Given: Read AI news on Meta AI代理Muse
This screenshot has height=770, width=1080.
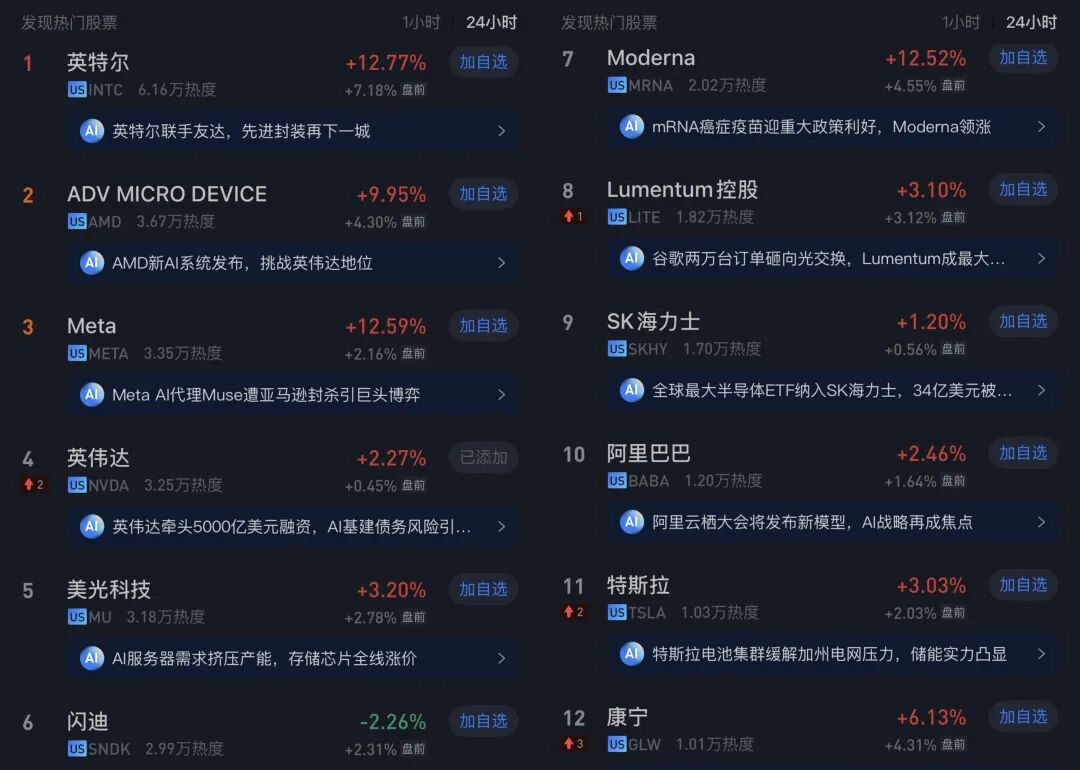Looking at the screenshot, I should coord(293,395).
